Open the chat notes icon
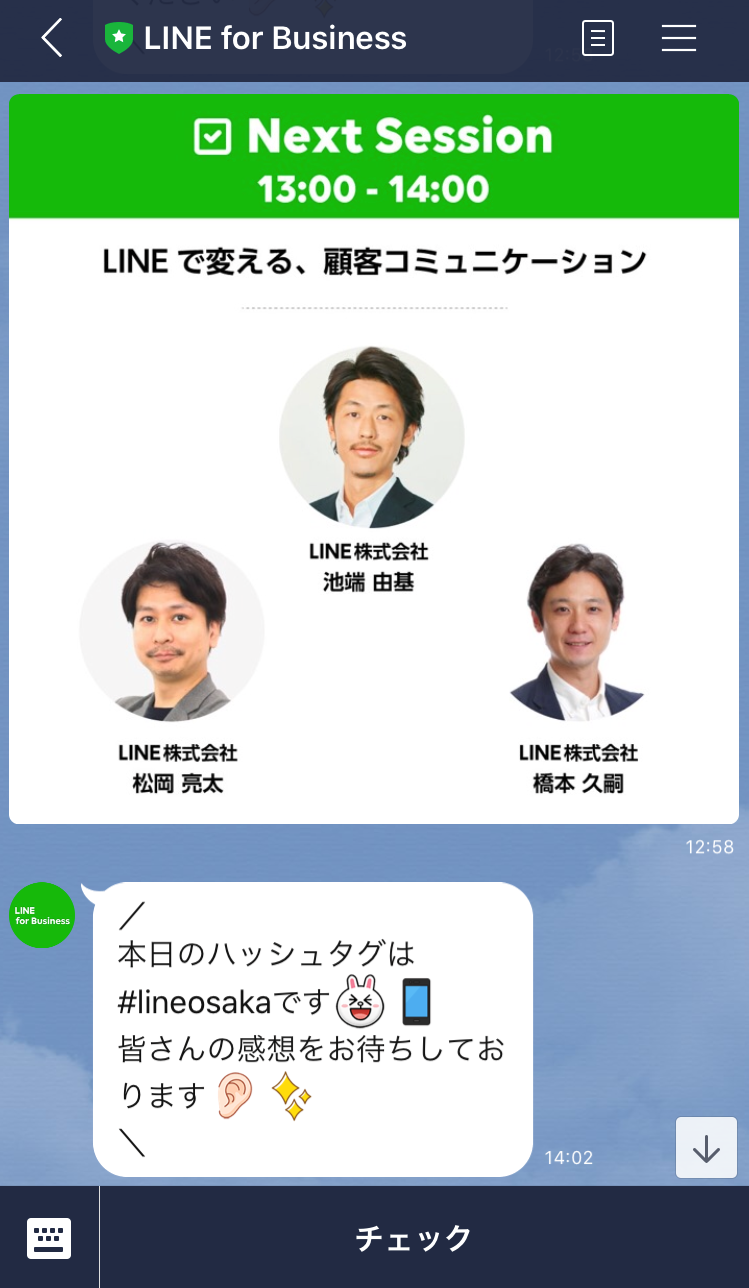The height and width of the screenshot is (1288, 749). pyautogui.click(x=597, y=39)
